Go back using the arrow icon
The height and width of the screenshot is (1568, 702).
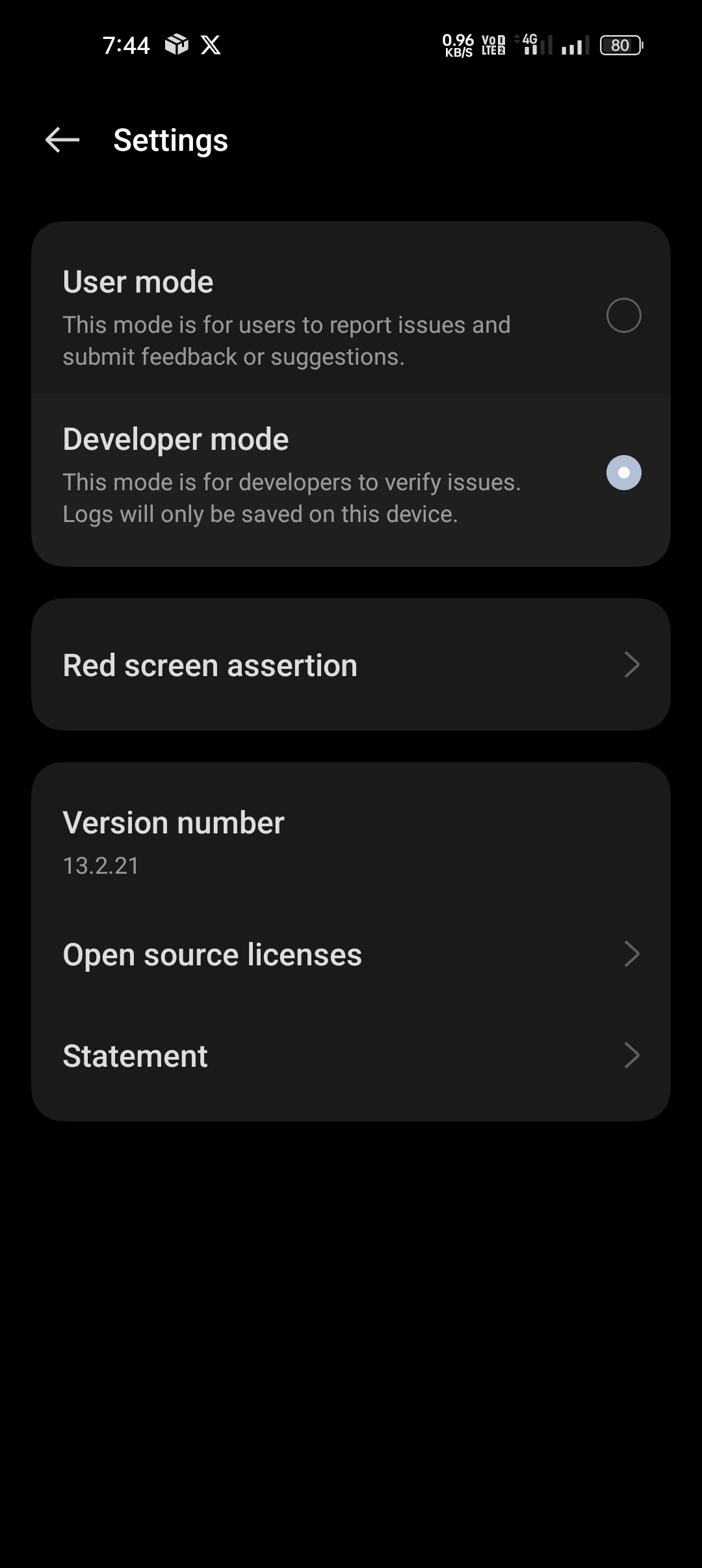click(62, 140)
